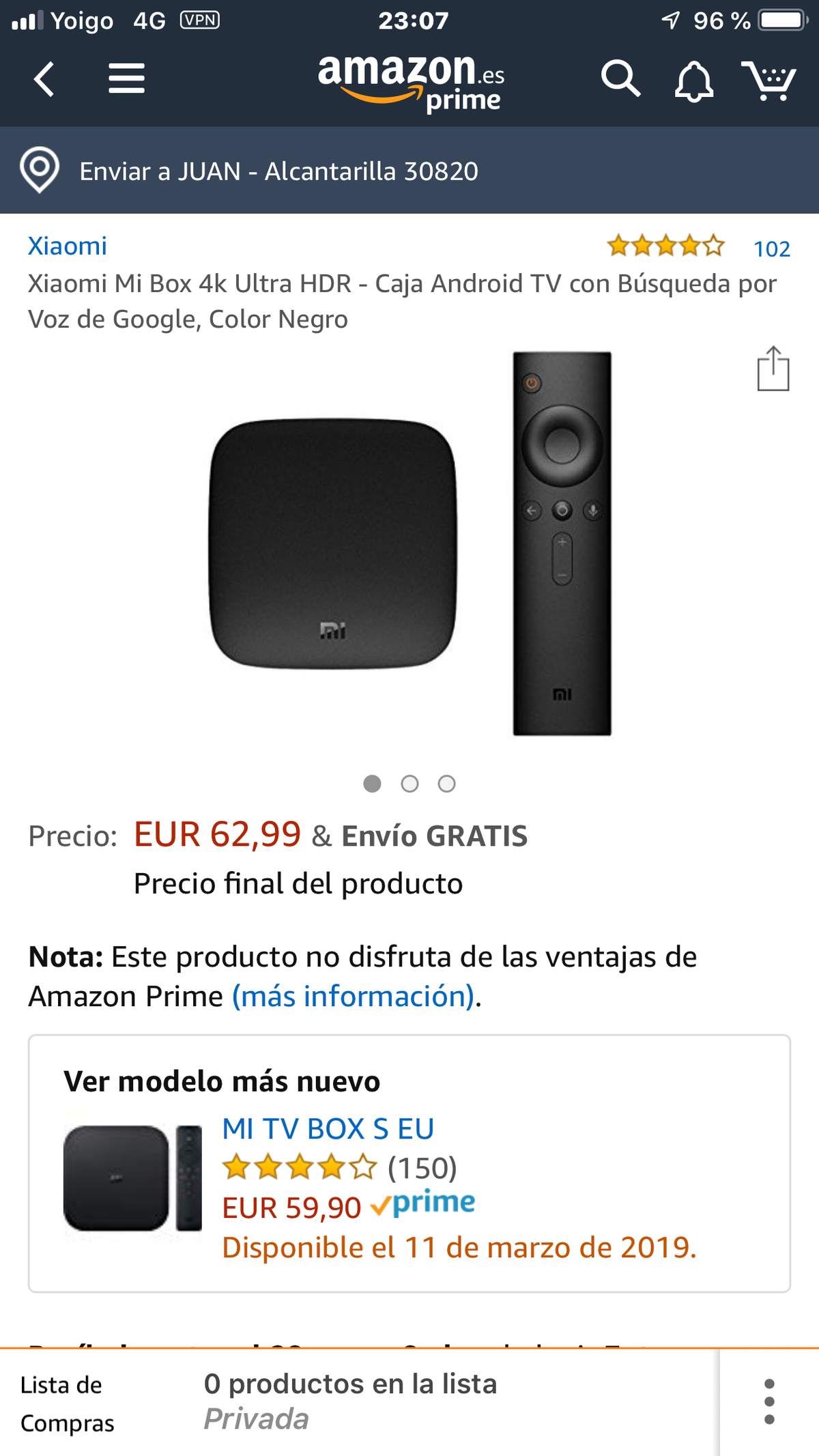
Task: Open 'MI TV BOX S EU' product link
Action: [x=330, y=1128]
